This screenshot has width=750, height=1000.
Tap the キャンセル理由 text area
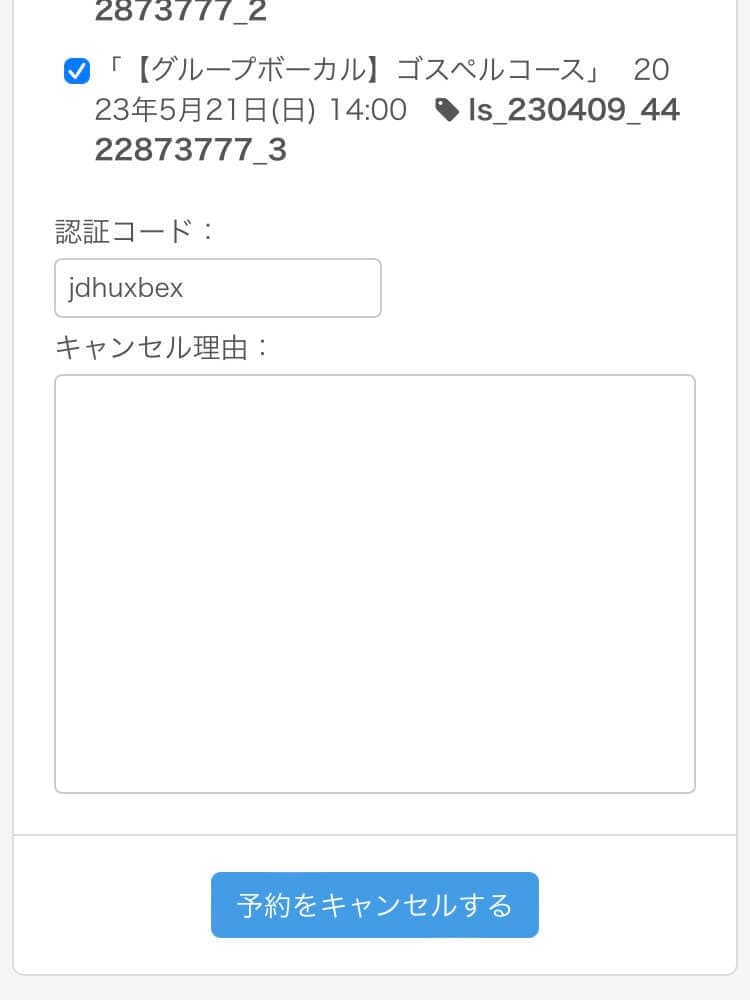[374, 583]
